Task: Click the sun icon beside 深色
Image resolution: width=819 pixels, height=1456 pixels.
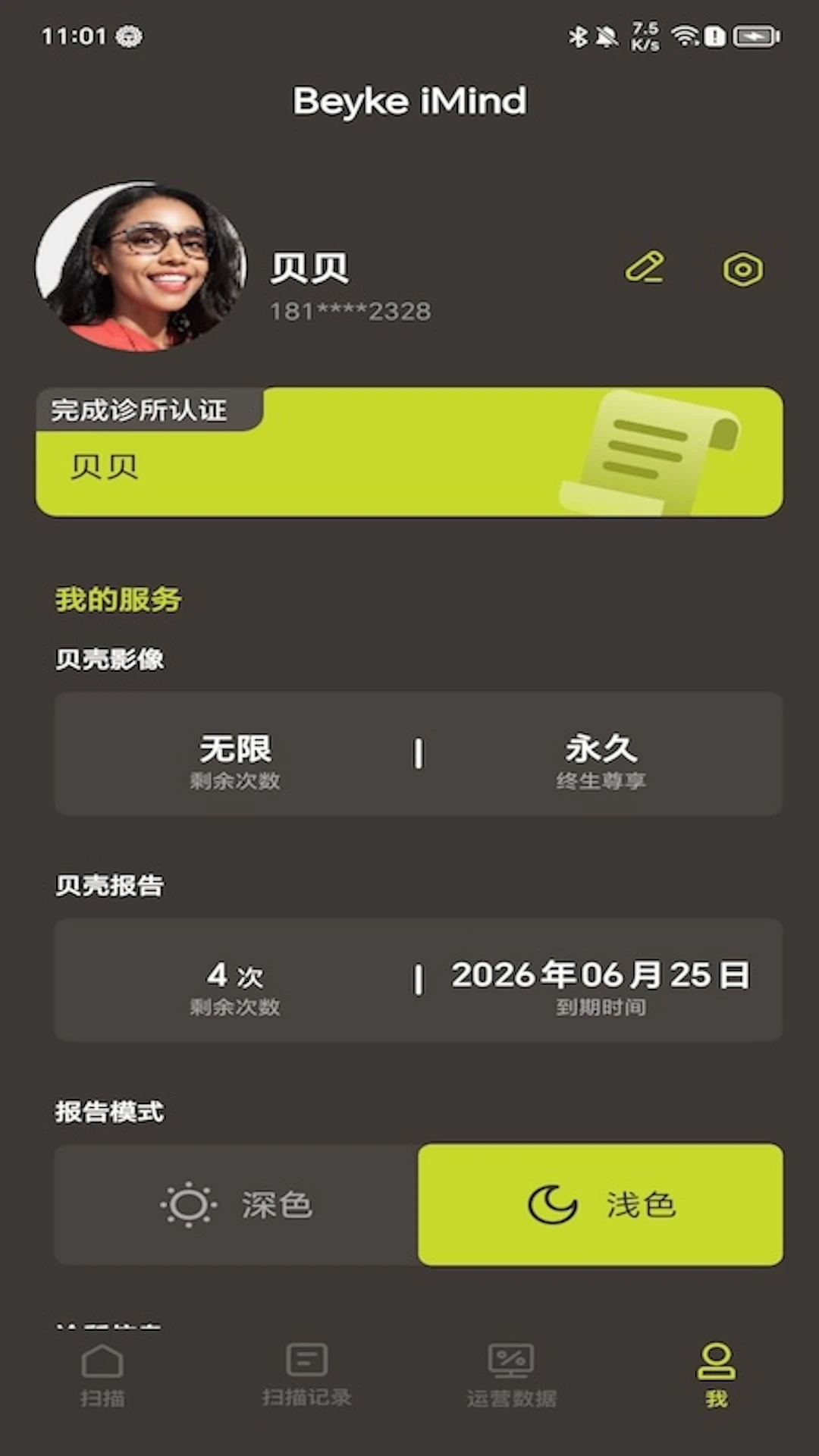Action: [x=187, y=1205]
